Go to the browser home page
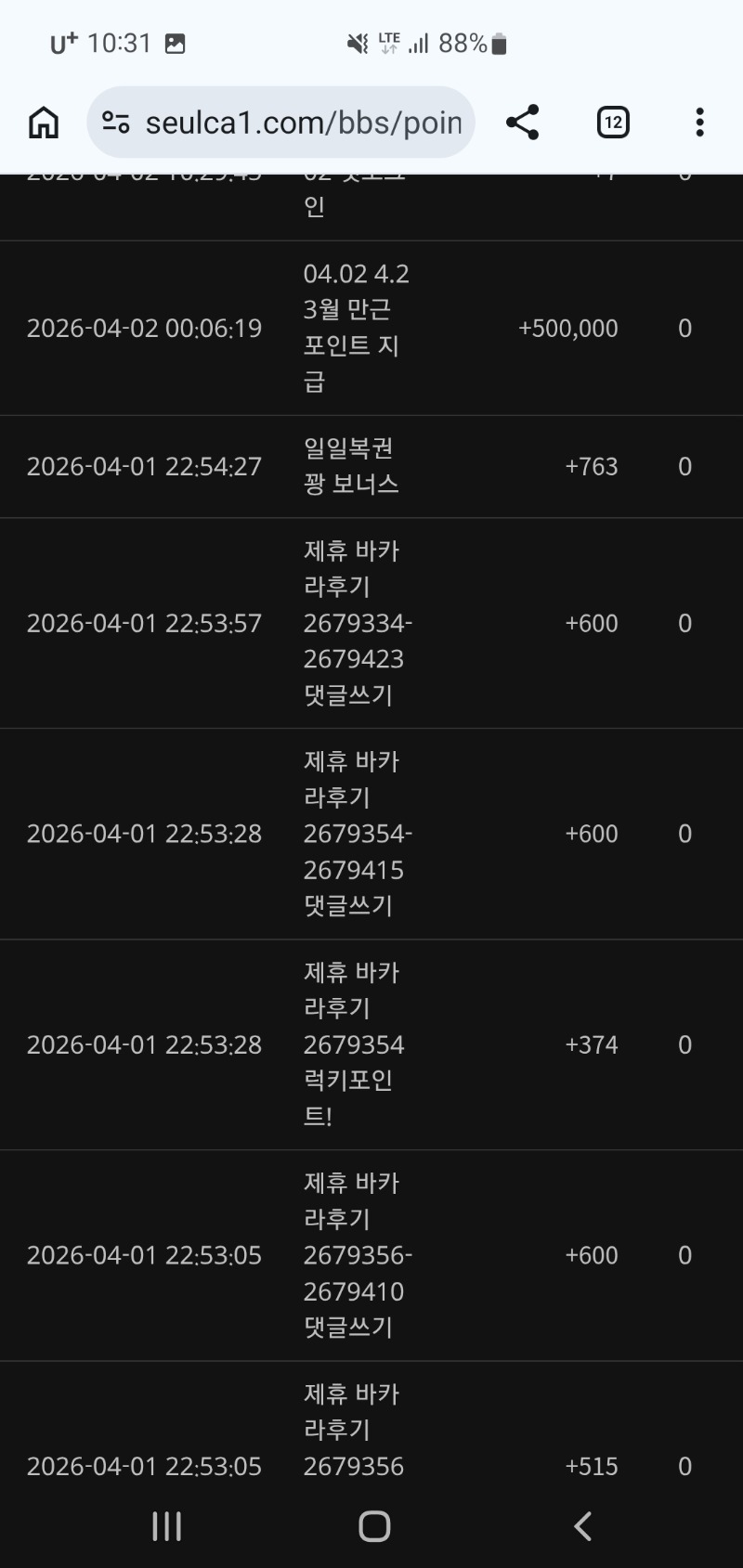The image size is (743, 1568). [44, 123]
